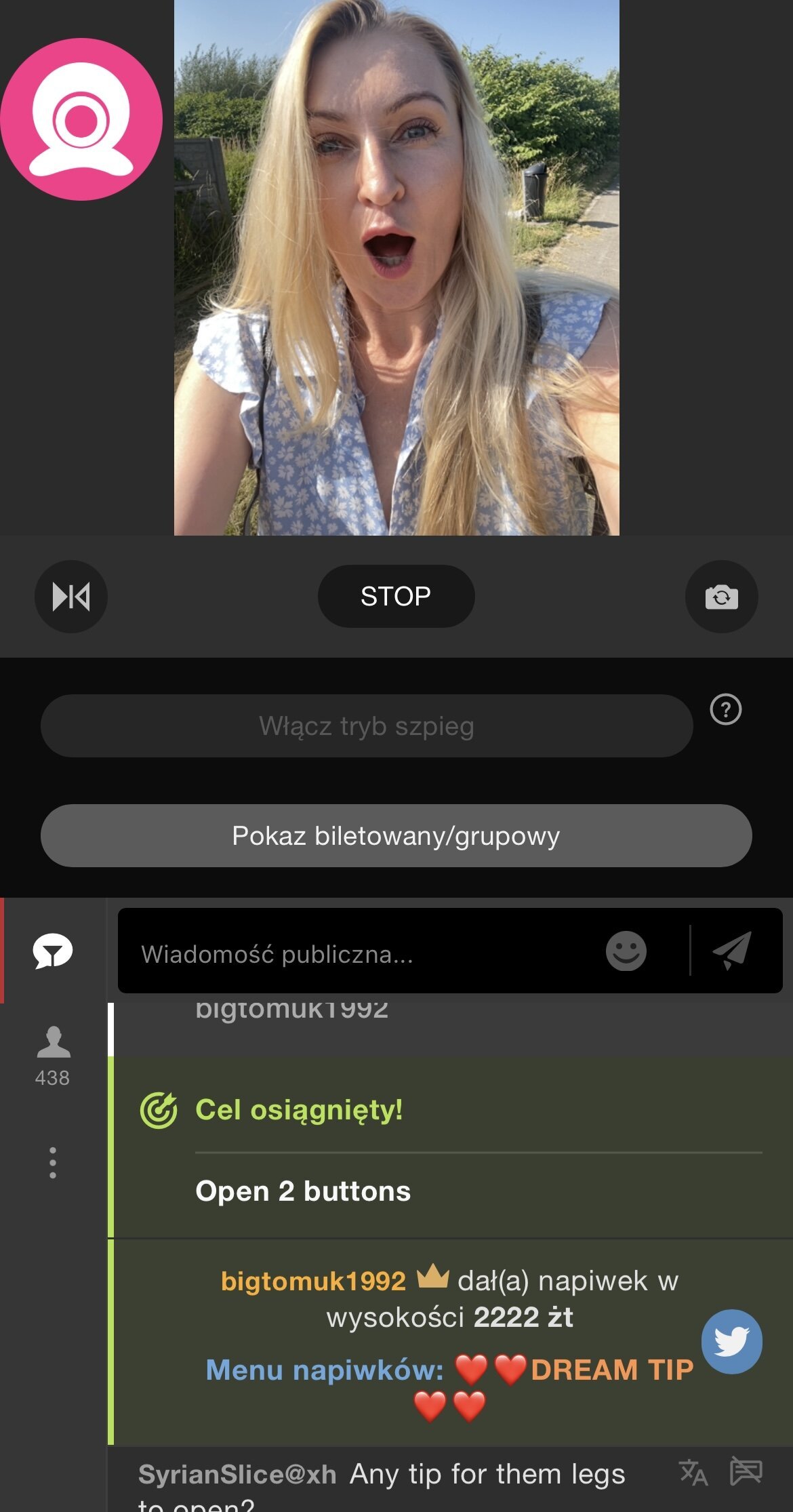Screen dimensions: 793x1512
Task: Share on Twitter via bird button
Action: click(731, 1341)
